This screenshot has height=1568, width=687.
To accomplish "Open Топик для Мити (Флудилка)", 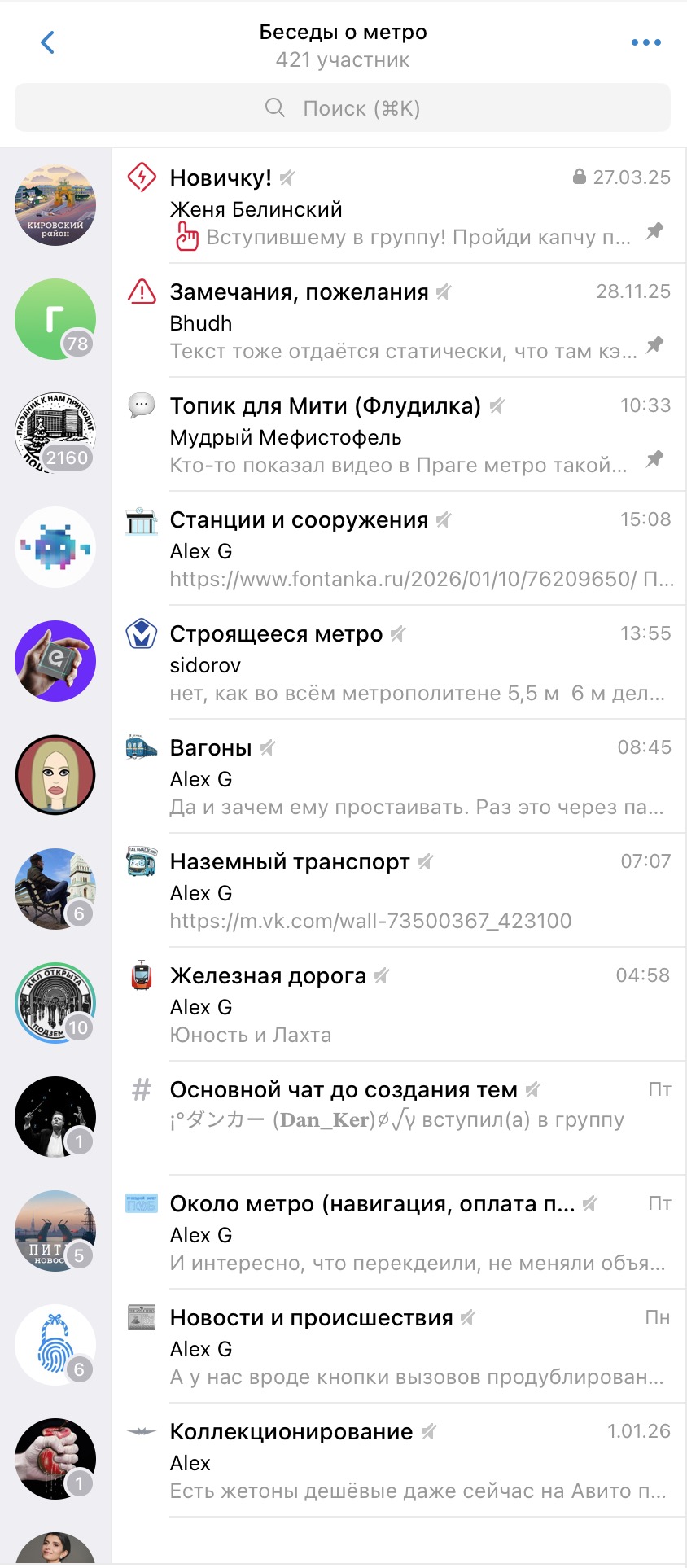I will coord(399,435).
